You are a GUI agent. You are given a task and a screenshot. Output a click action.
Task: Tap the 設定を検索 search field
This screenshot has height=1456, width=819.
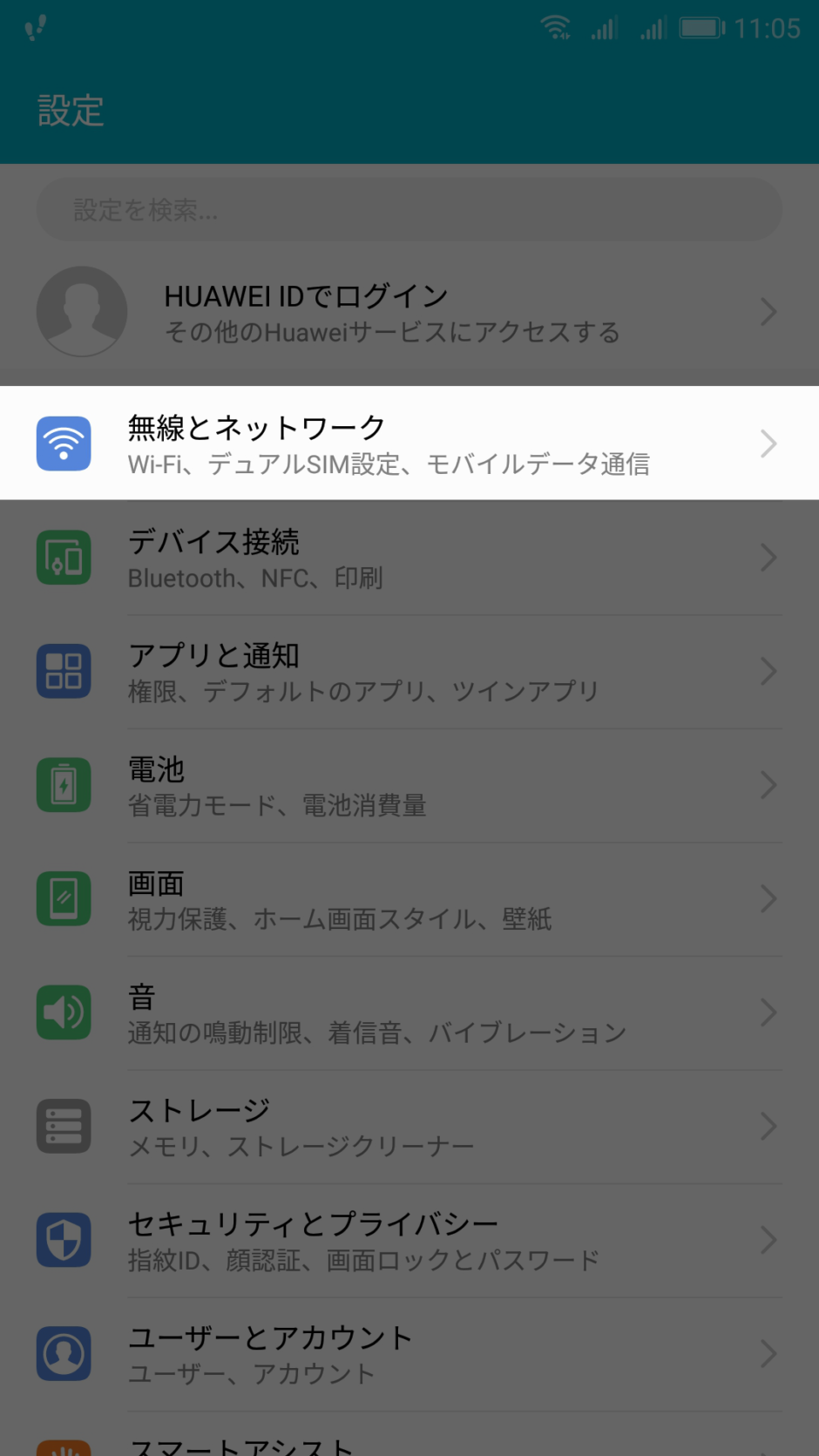tap(409, 209)
